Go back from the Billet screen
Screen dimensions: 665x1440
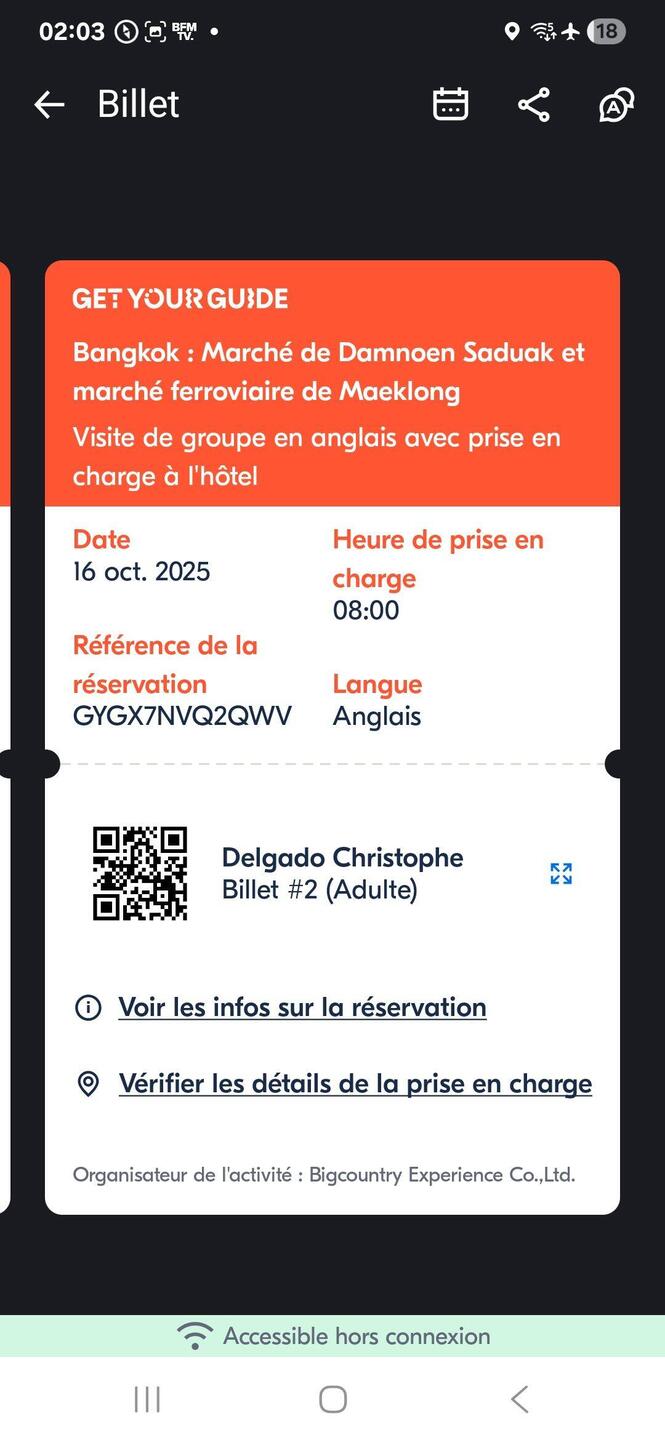pos(49,104)
